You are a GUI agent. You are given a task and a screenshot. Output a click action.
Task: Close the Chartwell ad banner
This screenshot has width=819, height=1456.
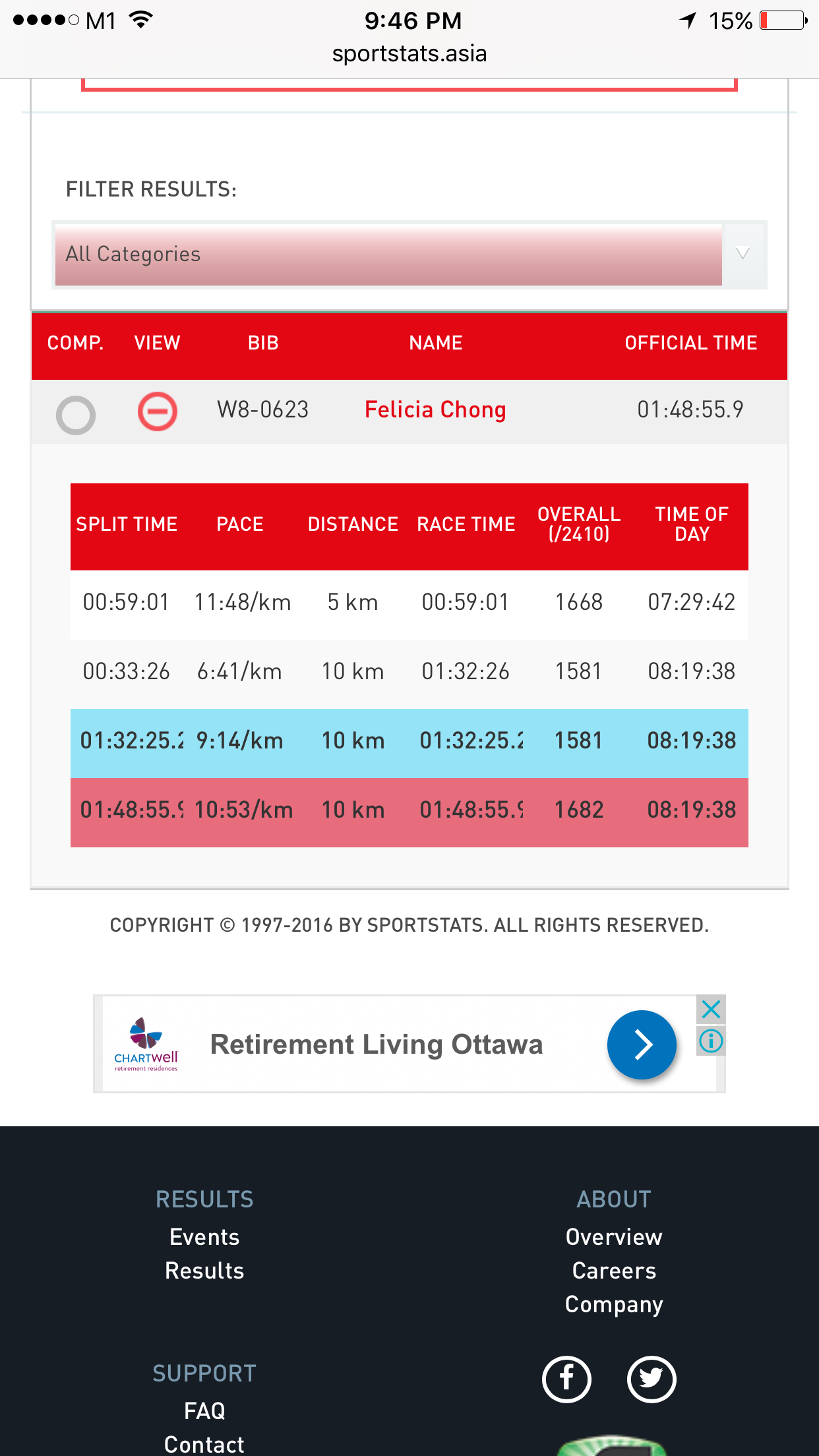(711, 1009)
